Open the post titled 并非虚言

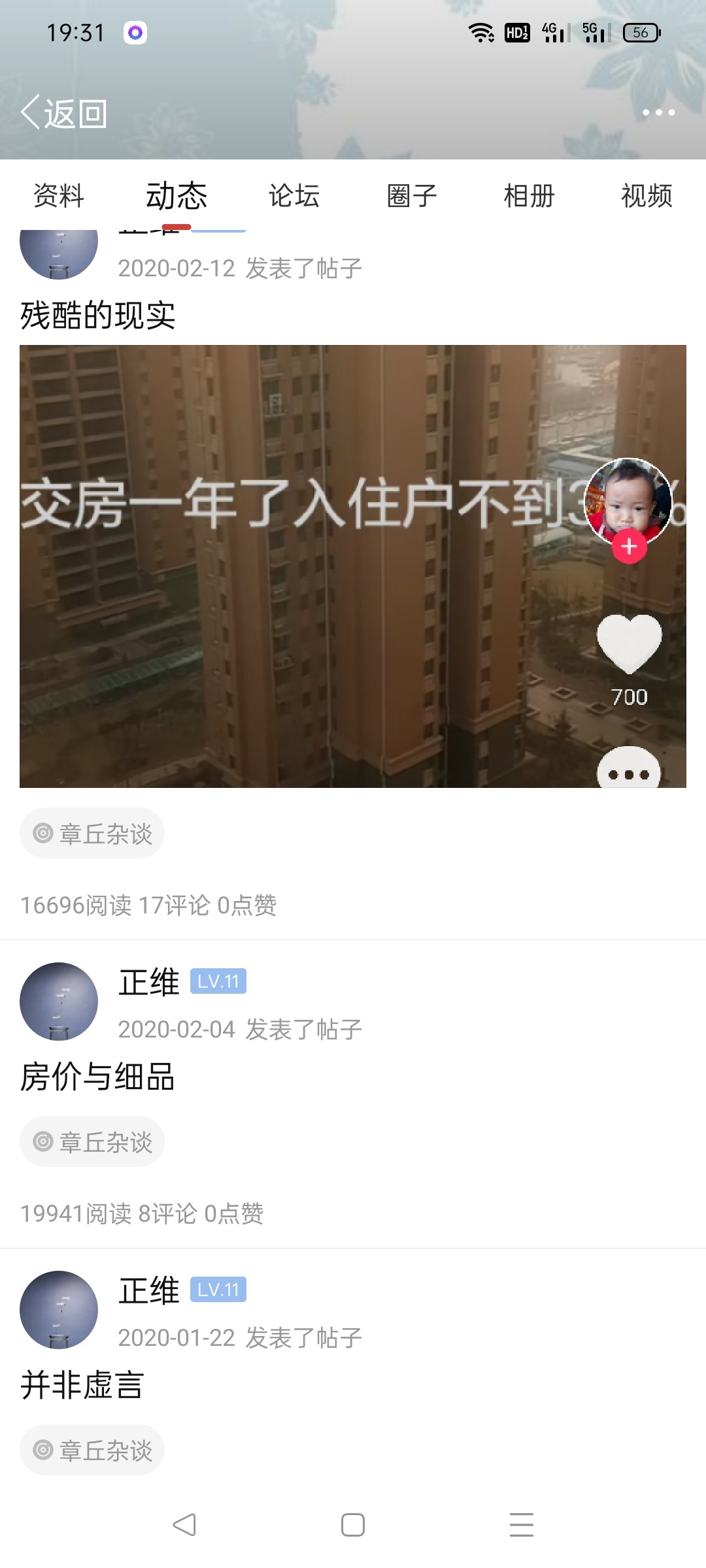[x=82, y=1384]
